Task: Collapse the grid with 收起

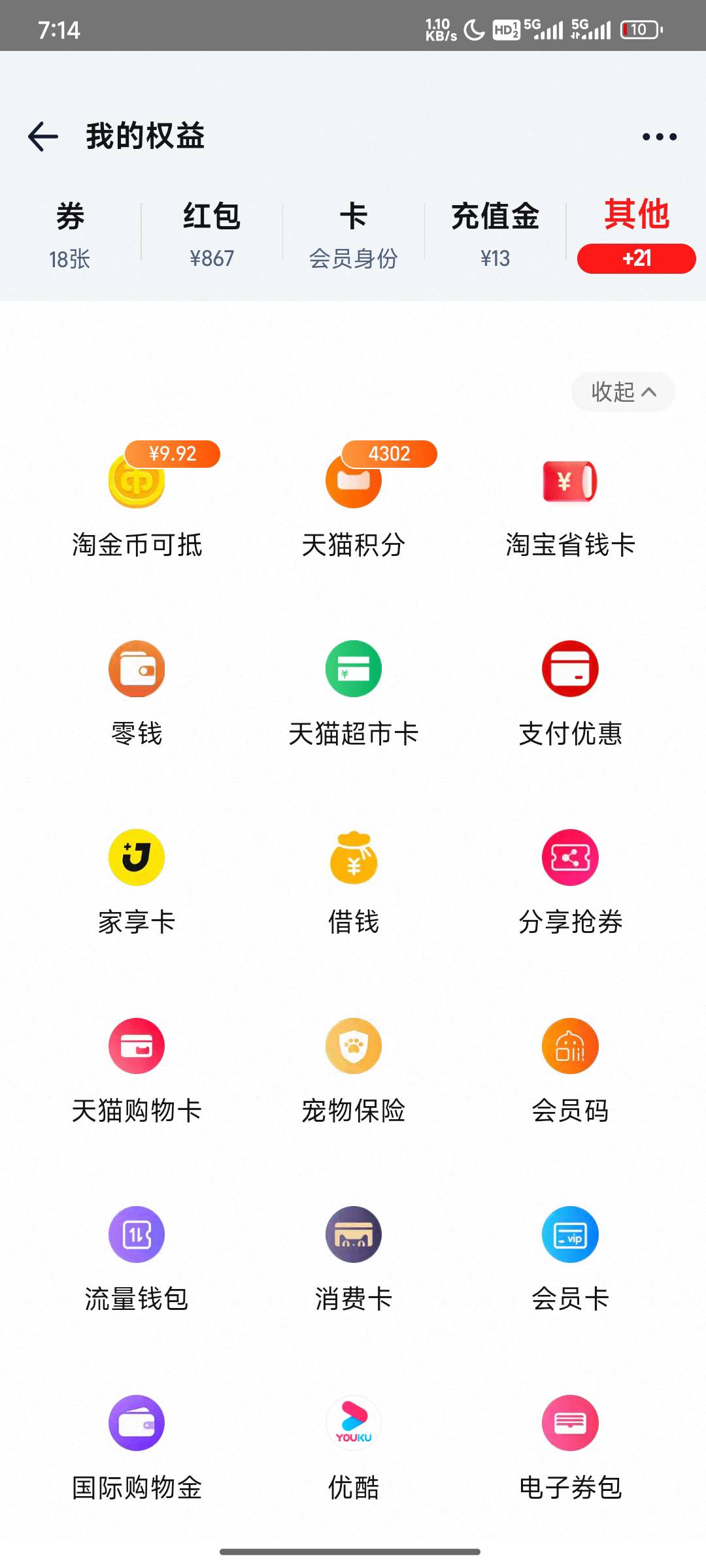Action: (x=623, y=392)
